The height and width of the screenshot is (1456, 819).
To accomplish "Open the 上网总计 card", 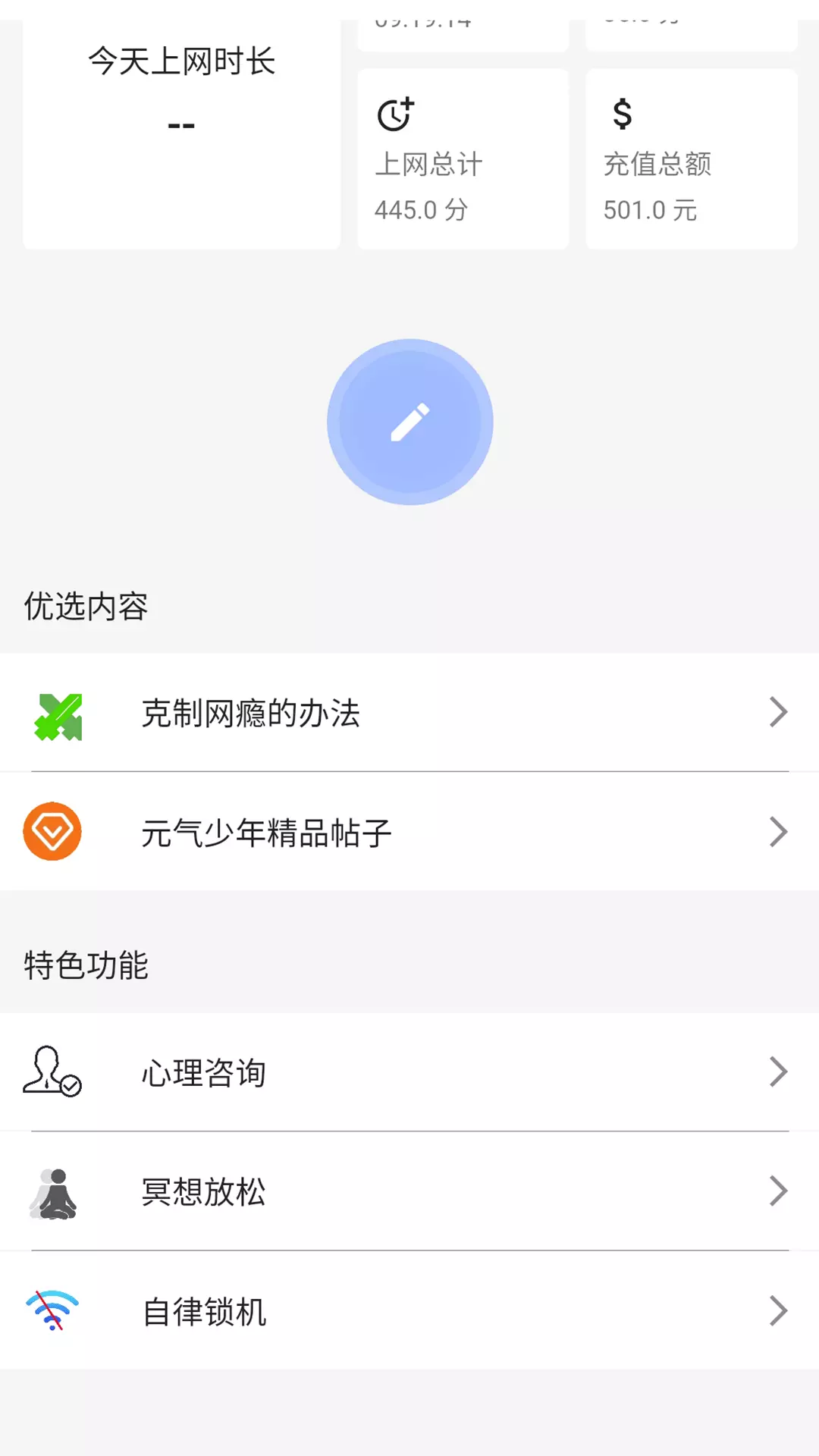I will [463, 159].
